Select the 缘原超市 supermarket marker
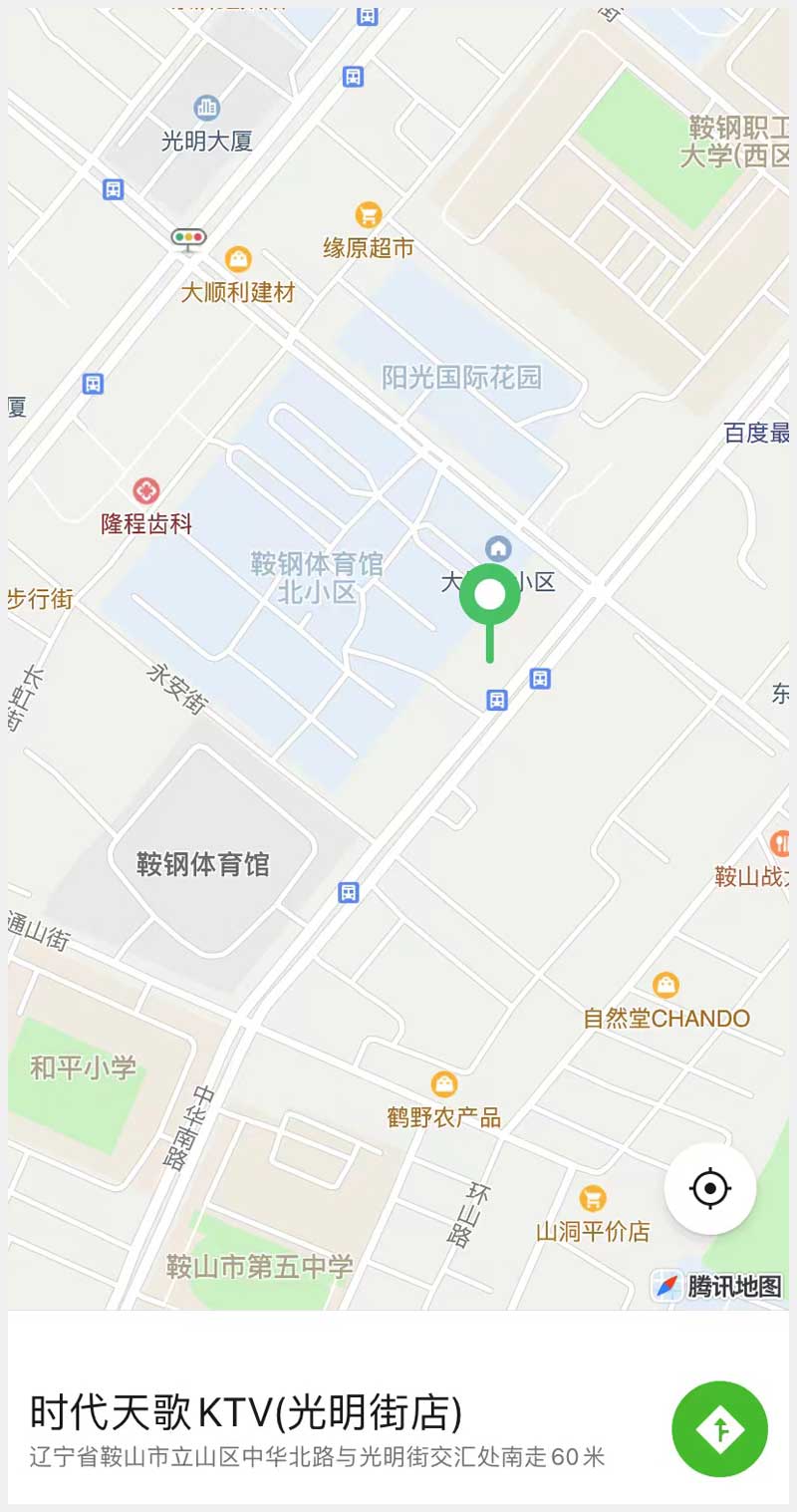 (x=369, y=214)
